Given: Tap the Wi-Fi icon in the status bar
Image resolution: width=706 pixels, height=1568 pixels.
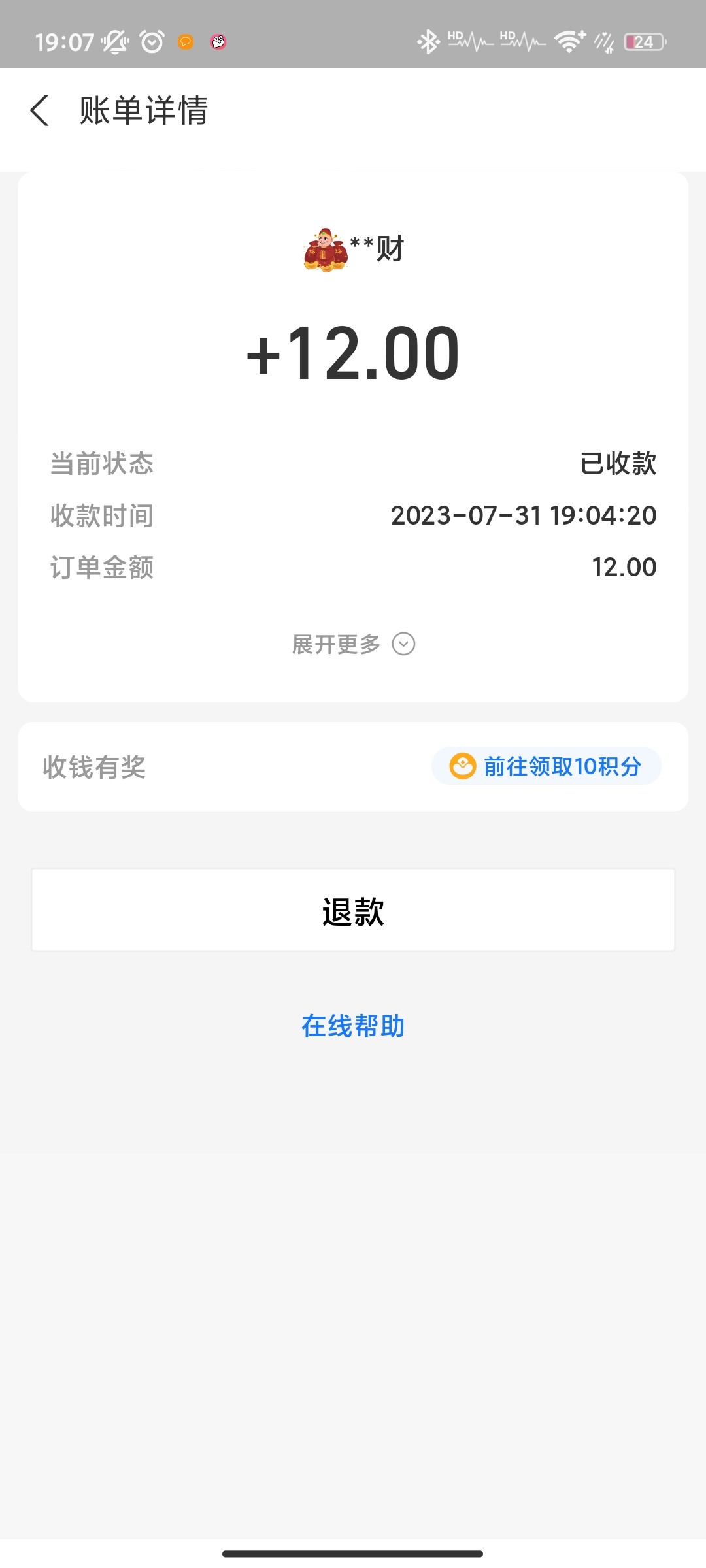Looking at the screenshot, I should click(x=567, y=41).
